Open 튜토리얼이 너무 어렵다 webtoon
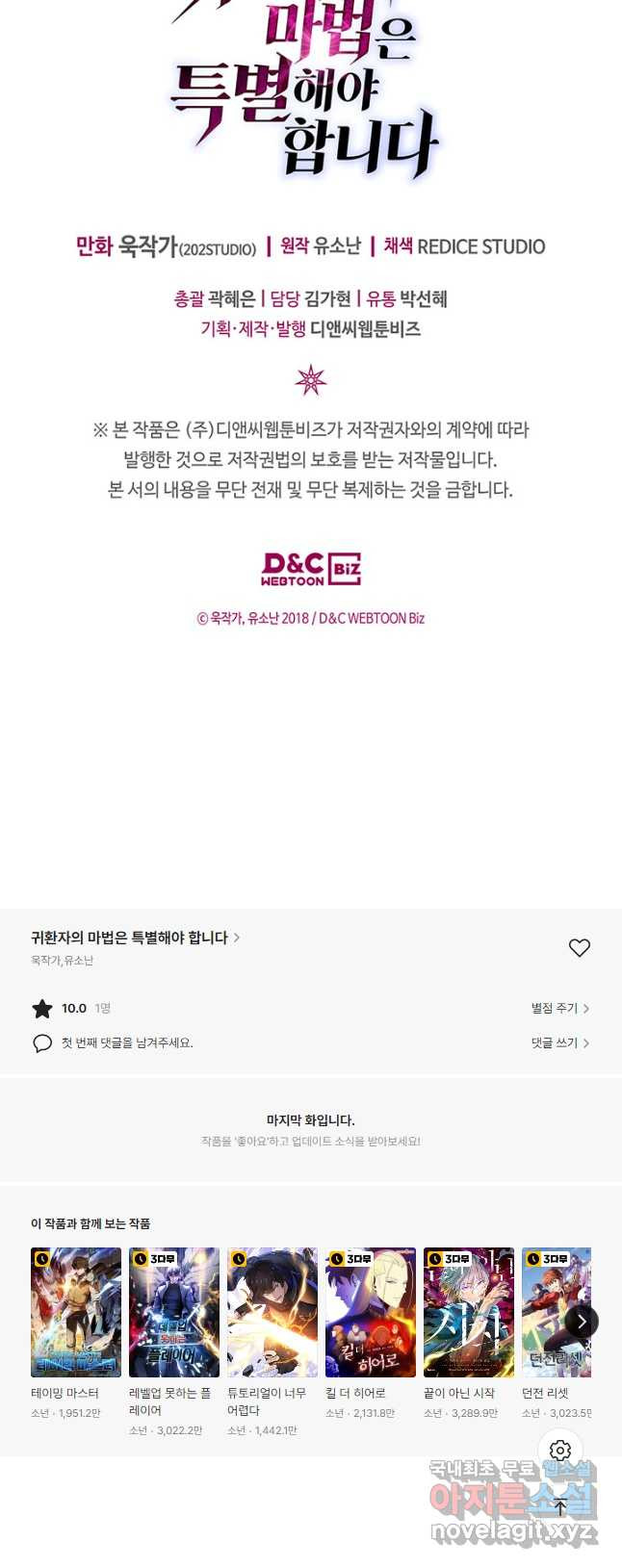Image resolution: width=622 pixels, height=1568 pixels. 272,1313
